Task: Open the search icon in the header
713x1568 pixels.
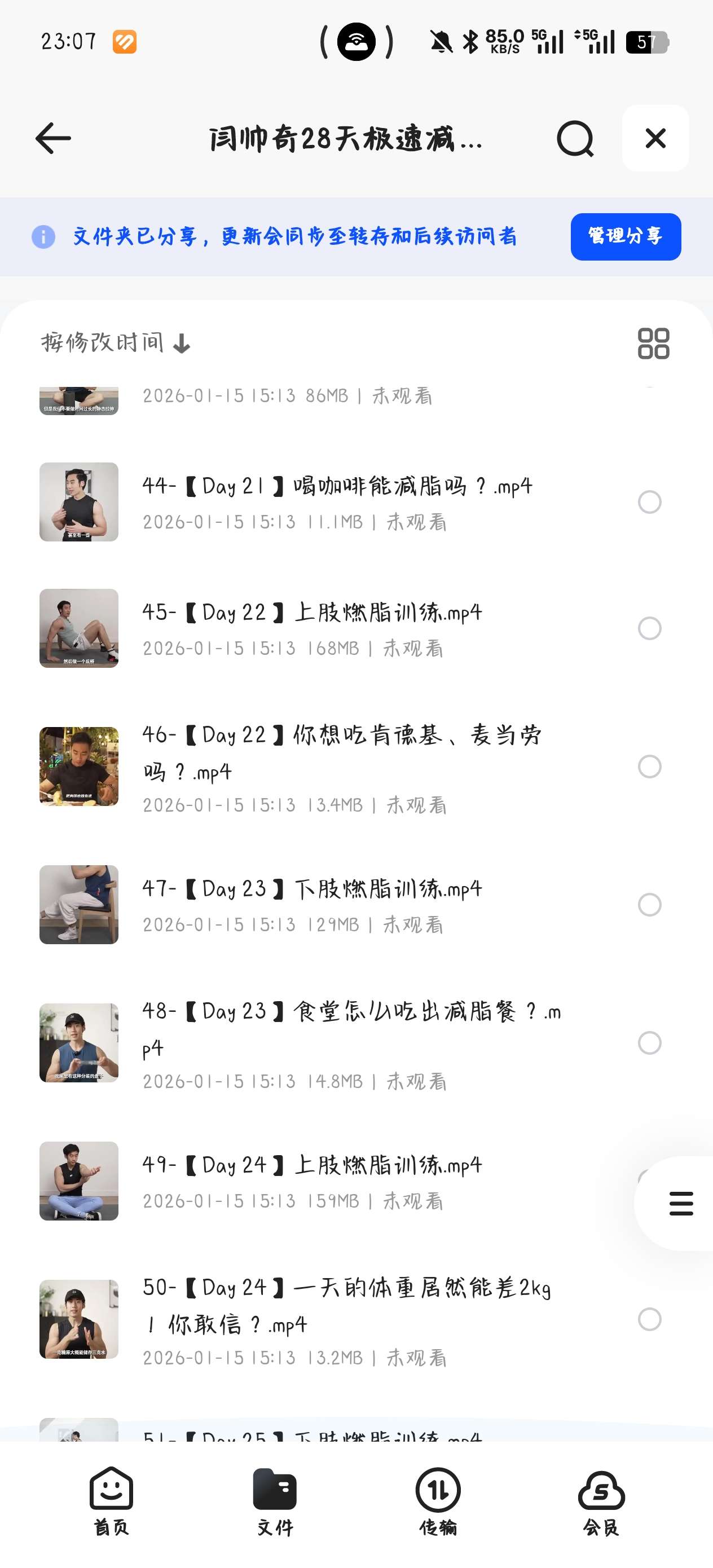Action: click(575, 138)
